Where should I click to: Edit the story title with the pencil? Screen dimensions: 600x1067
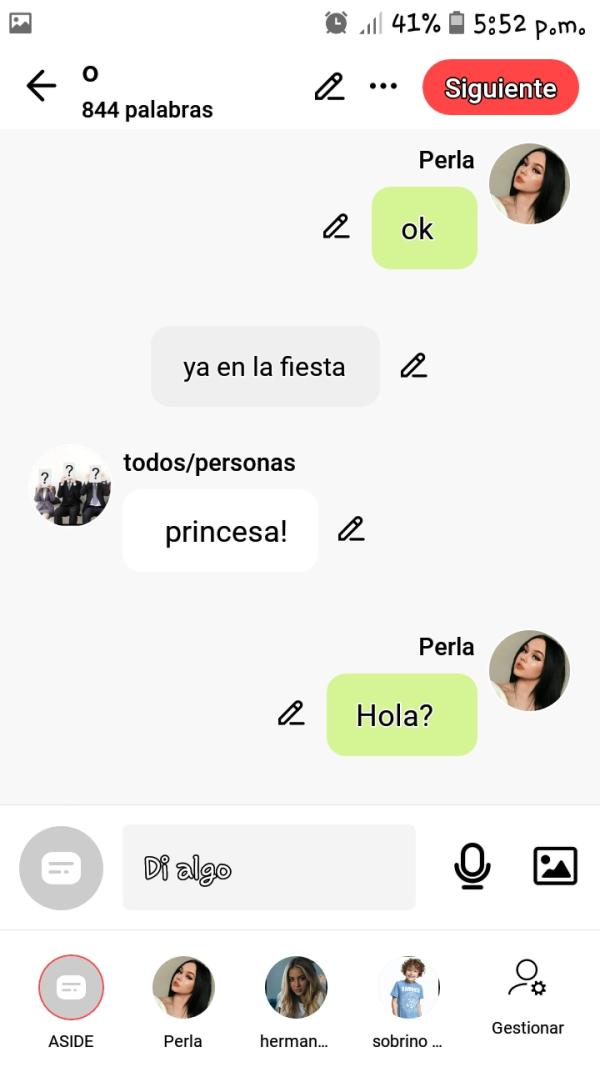(x=329, y=88)
